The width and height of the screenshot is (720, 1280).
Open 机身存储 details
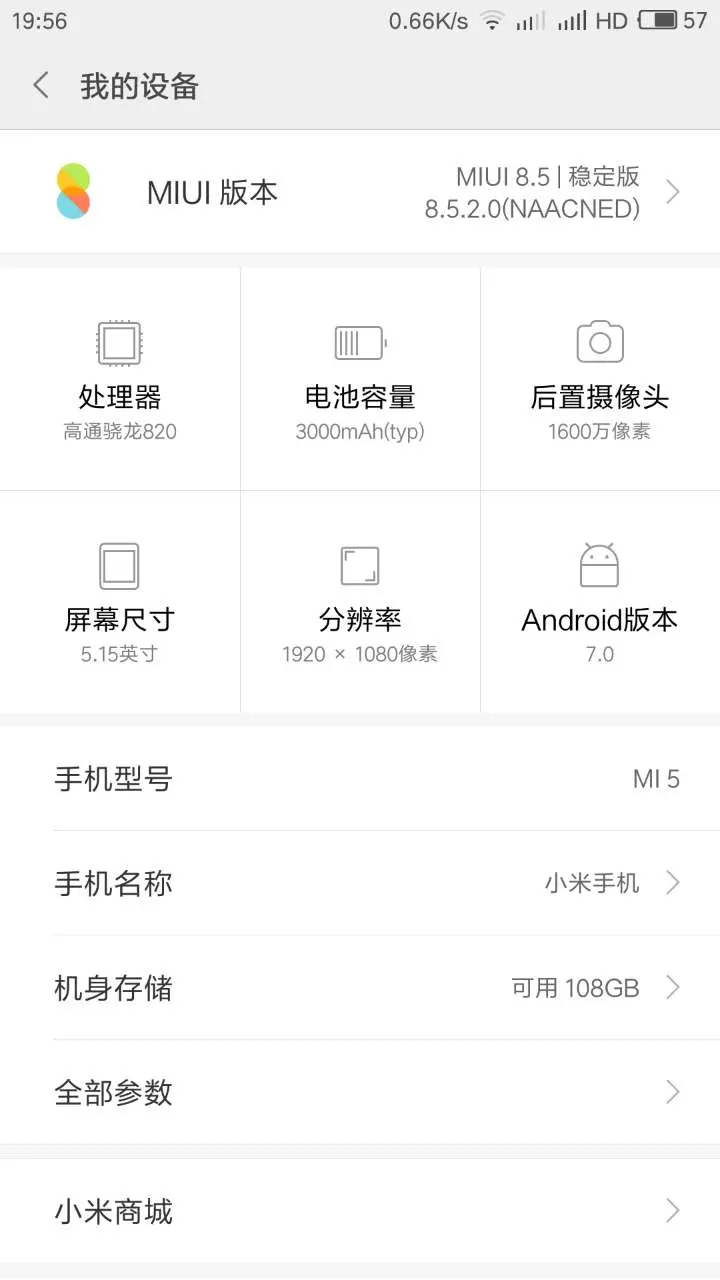(360, 988)
